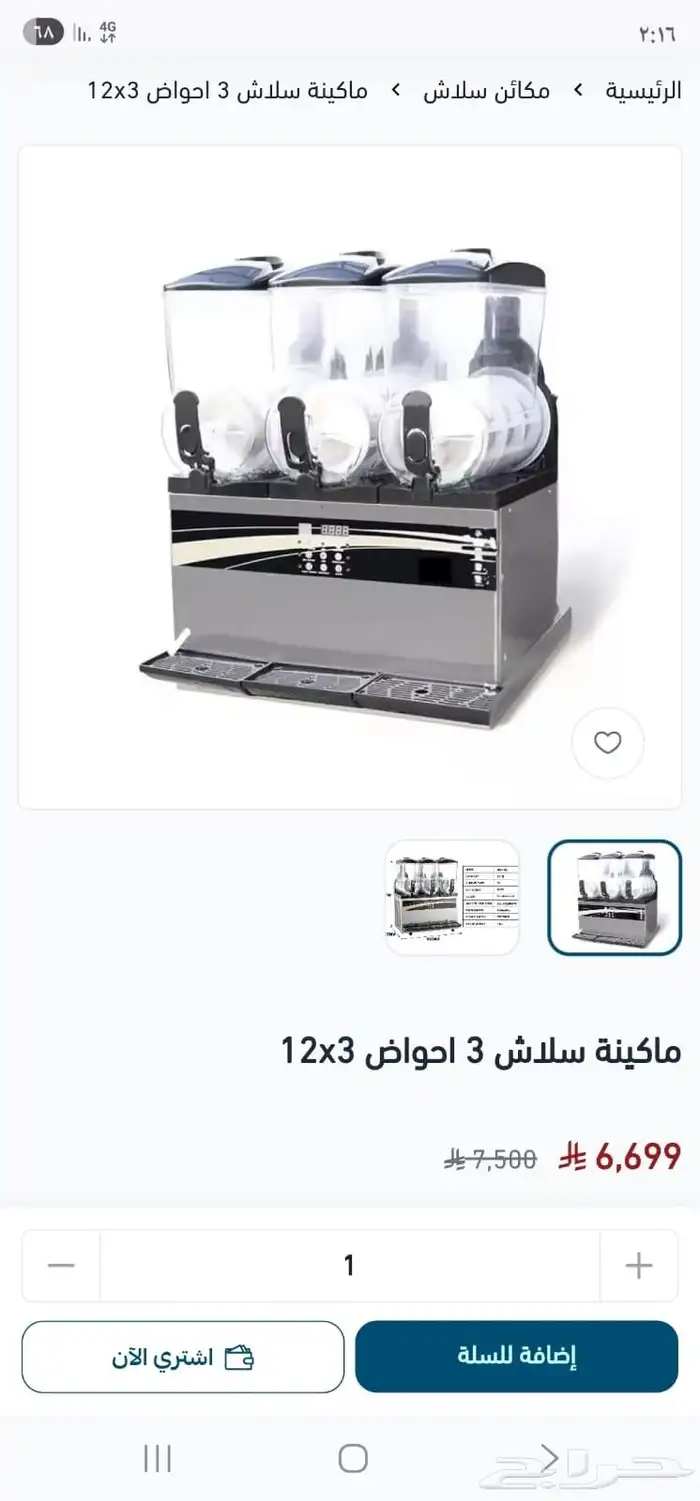
Task: Add product to favorites with heart icon
Action: click(608, 743)
